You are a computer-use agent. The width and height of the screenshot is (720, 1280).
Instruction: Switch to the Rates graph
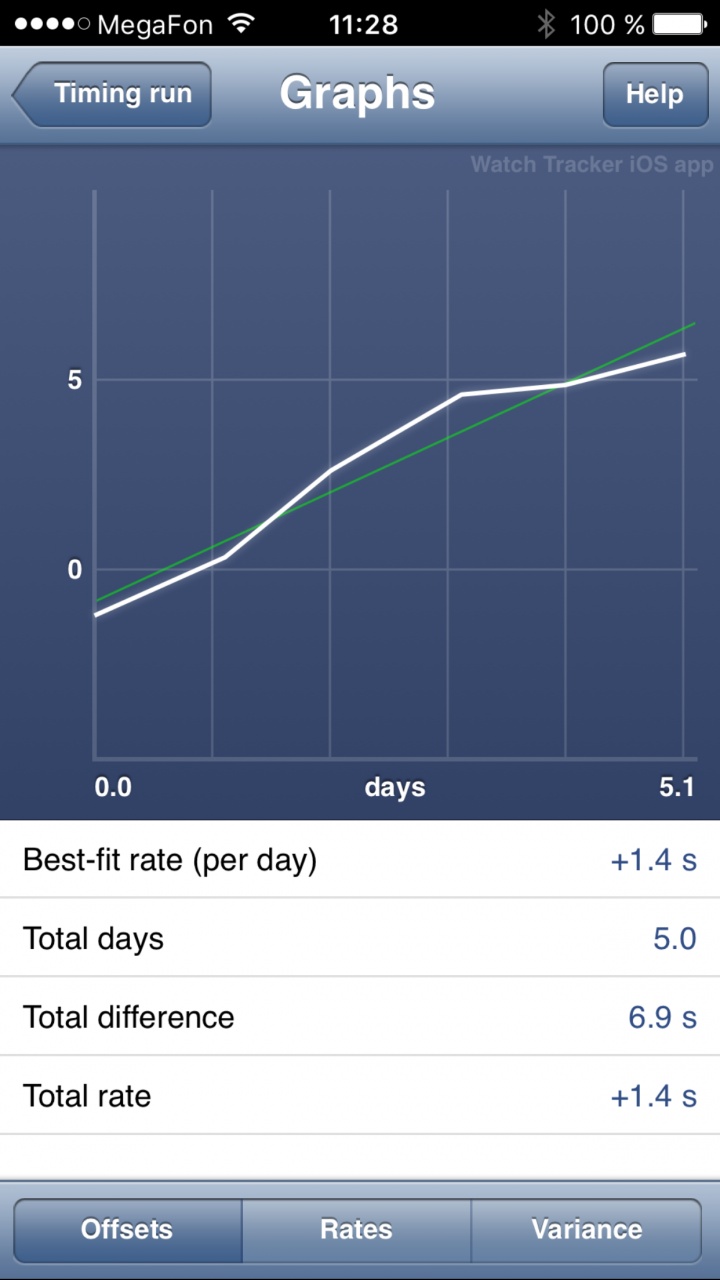(356, 1230)
